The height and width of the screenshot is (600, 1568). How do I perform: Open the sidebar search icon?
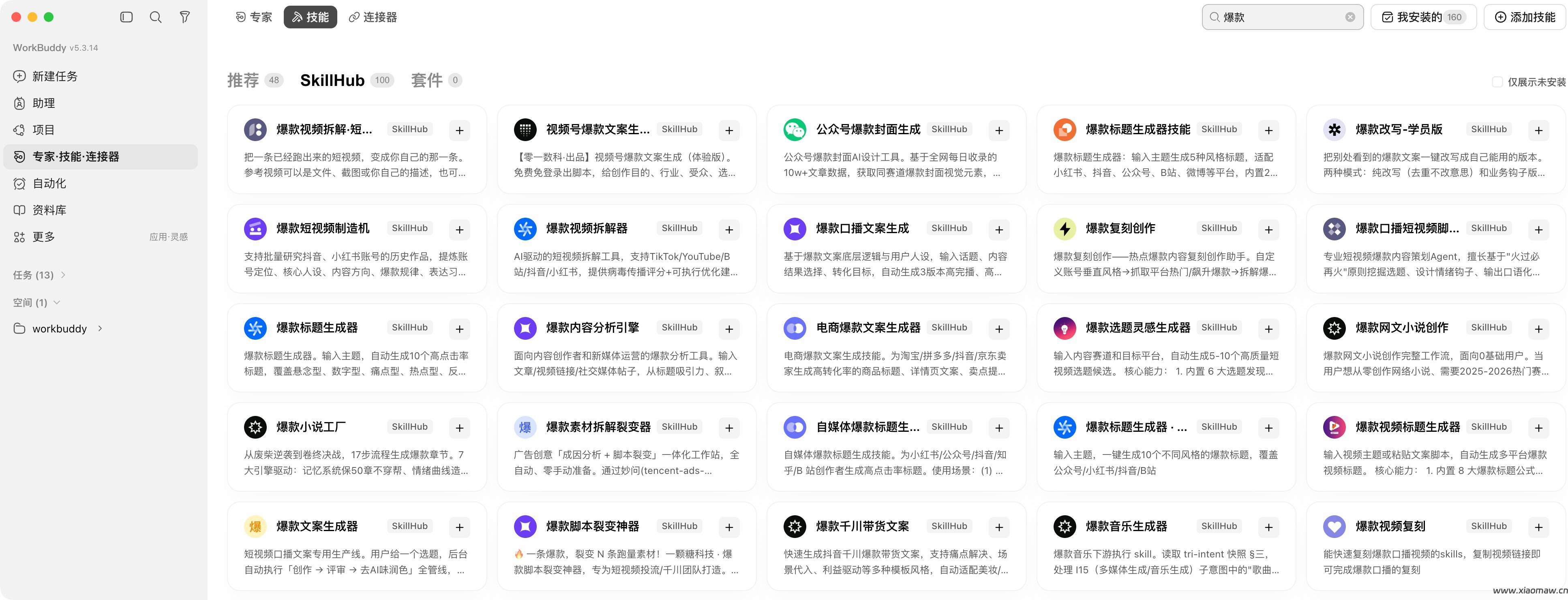(156, 17)
